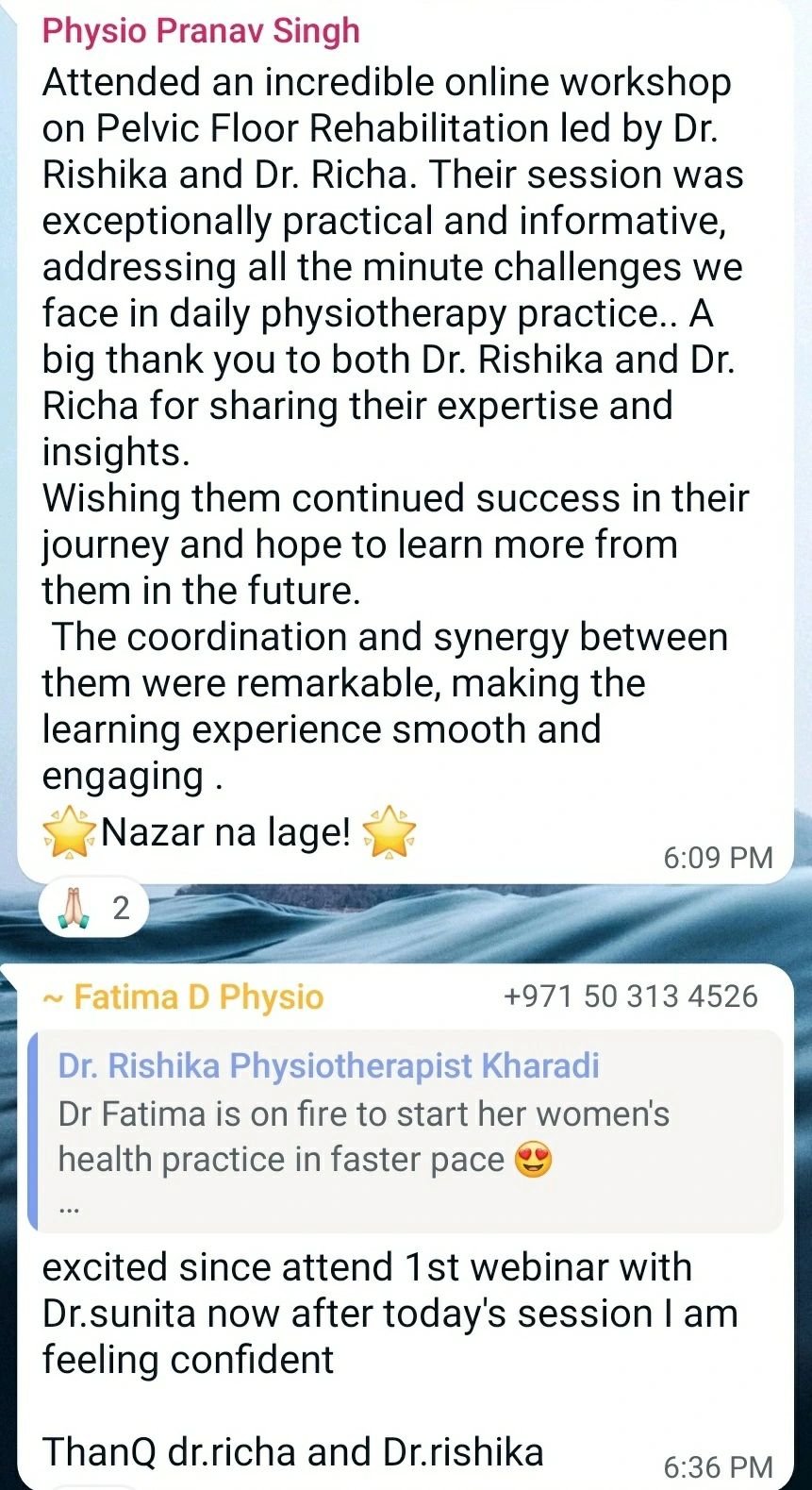Open Physio Pranav Singh's sender name
The image size is (812, 1490).
200,31
